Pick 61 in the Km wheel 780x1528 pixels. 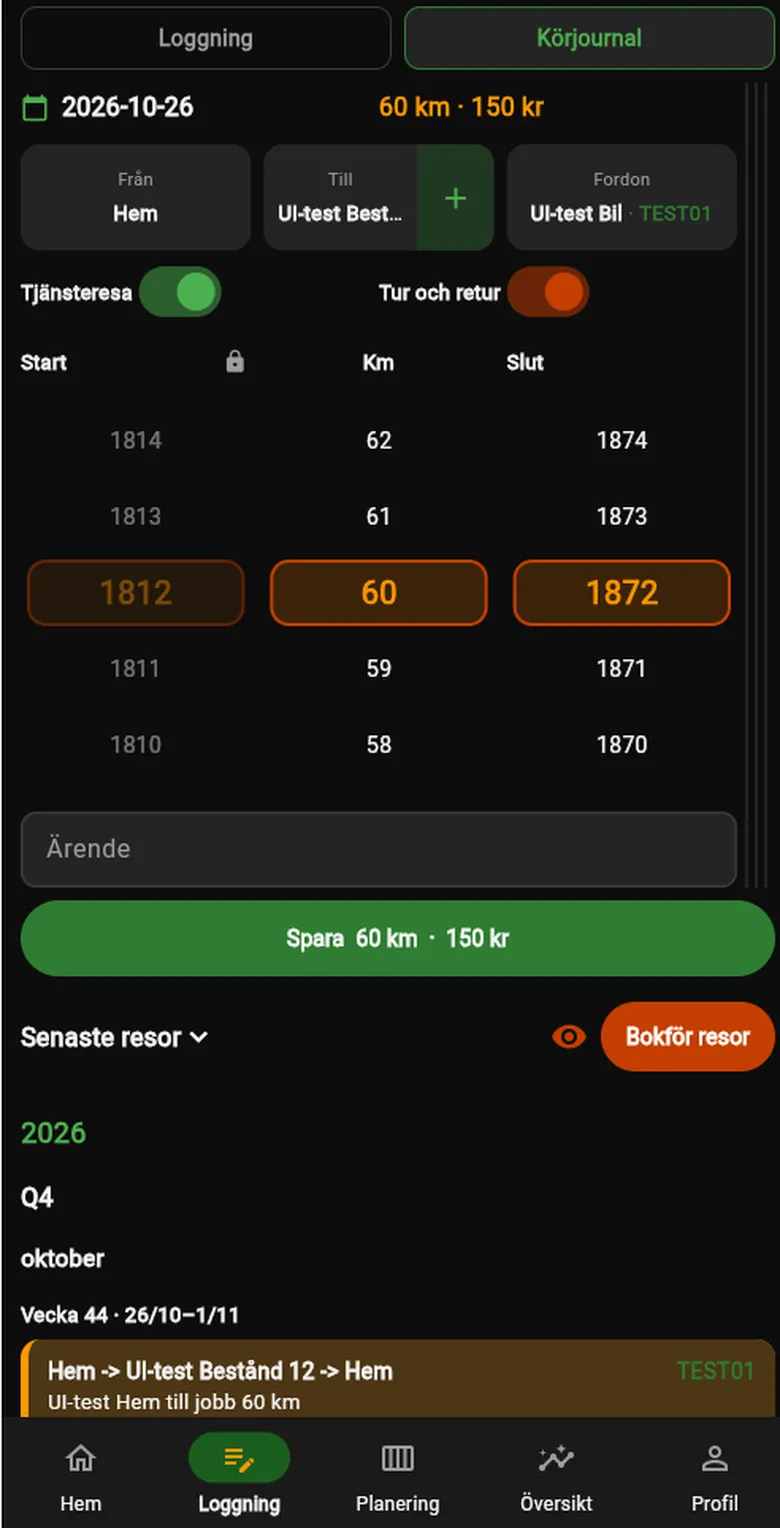378,516
